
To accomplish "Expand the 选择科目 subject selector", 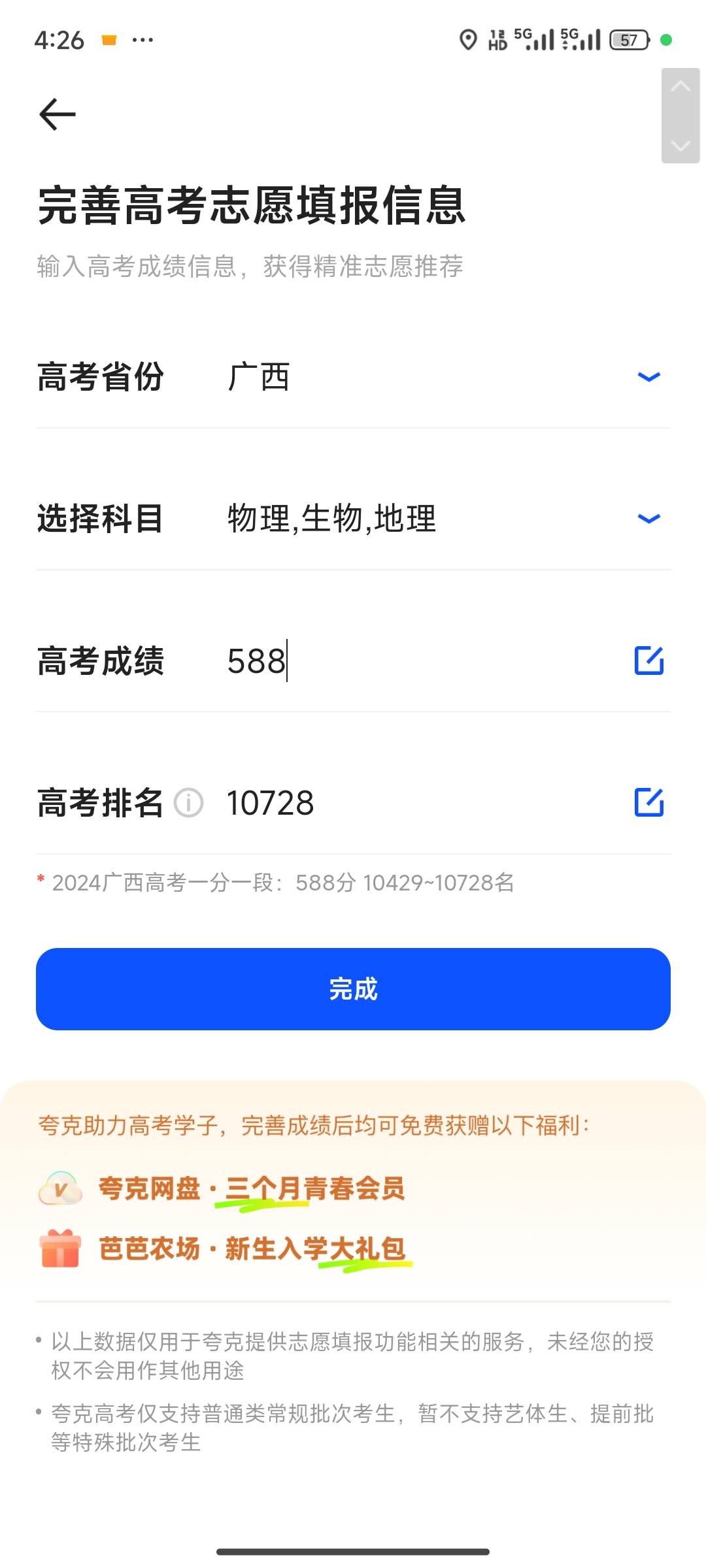I will (x=353, y=519).
